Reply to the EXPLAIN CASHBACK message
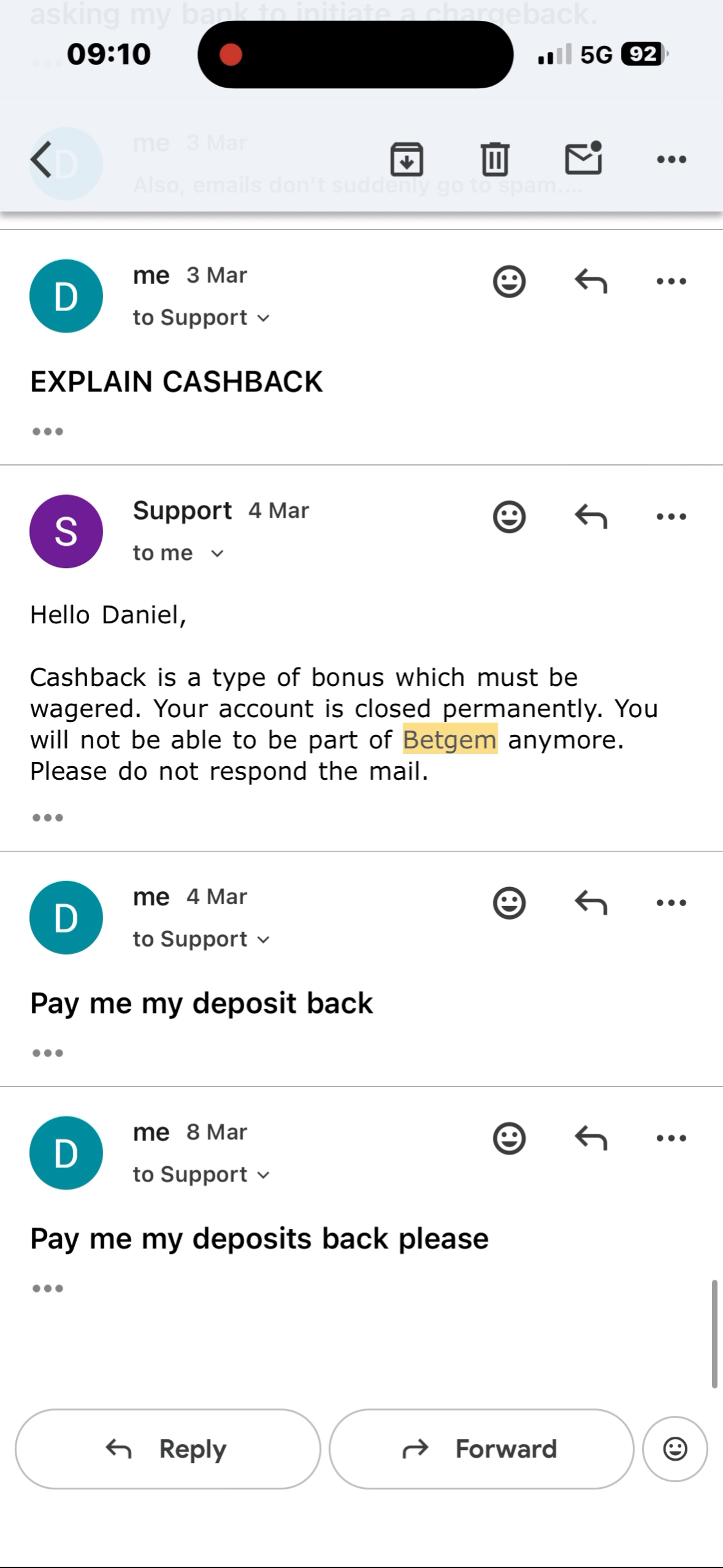The image size is (723, 1568). point(591,282)
